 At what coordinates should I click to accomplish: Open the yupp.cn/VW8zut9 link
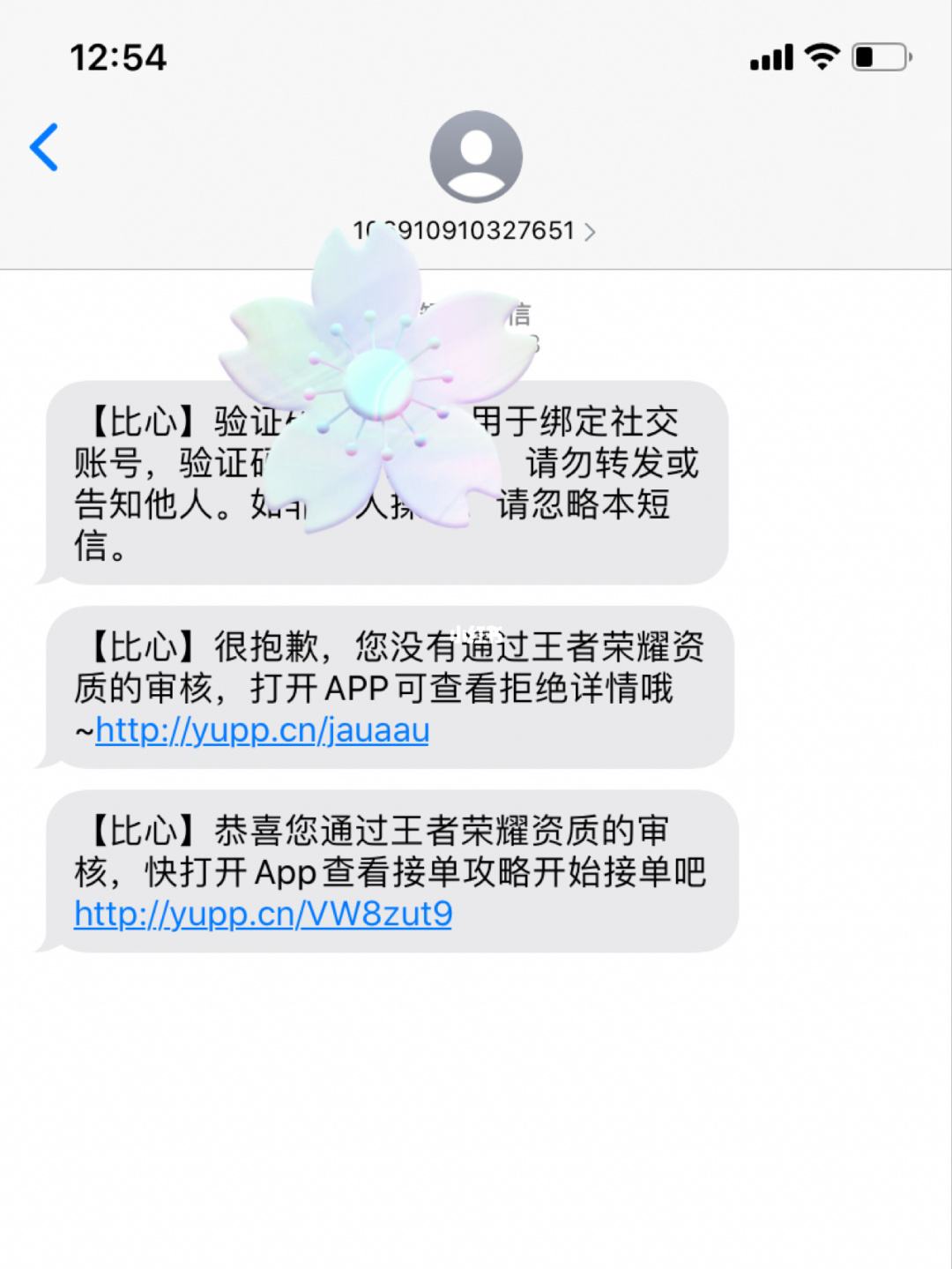(263, 914)
